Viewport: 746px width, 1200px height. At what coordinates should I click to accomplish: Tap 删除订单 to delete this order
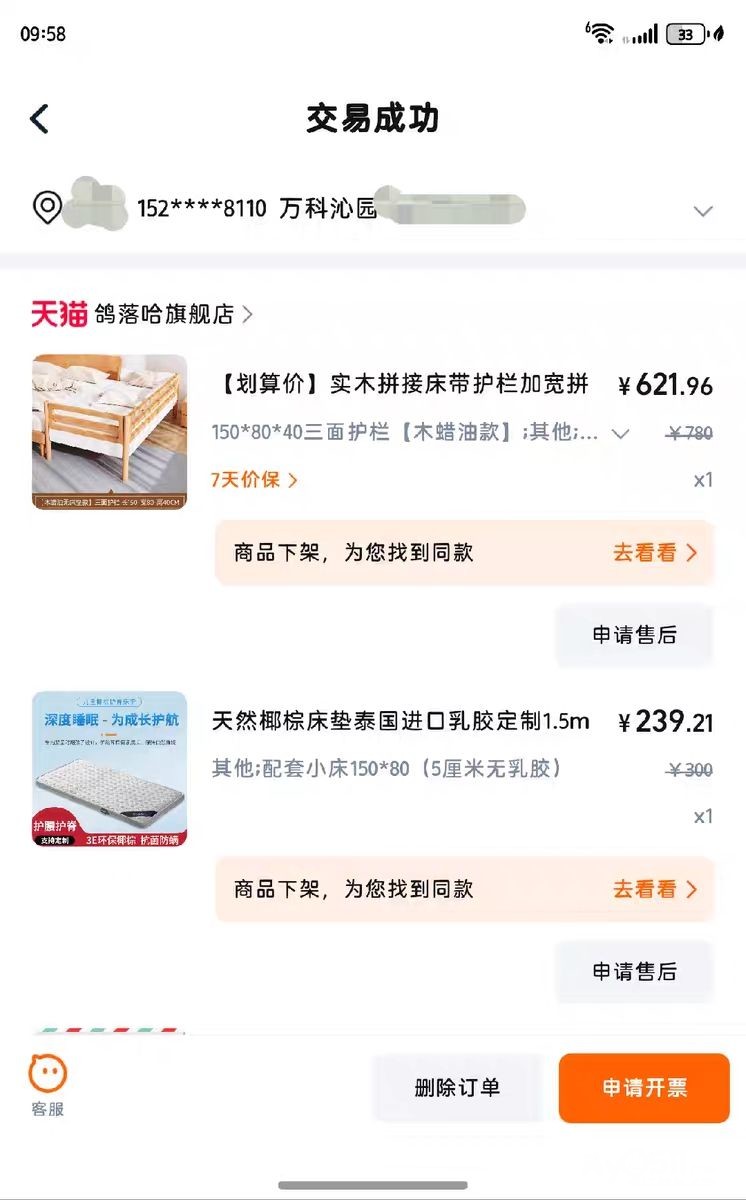coord(457,1088)
